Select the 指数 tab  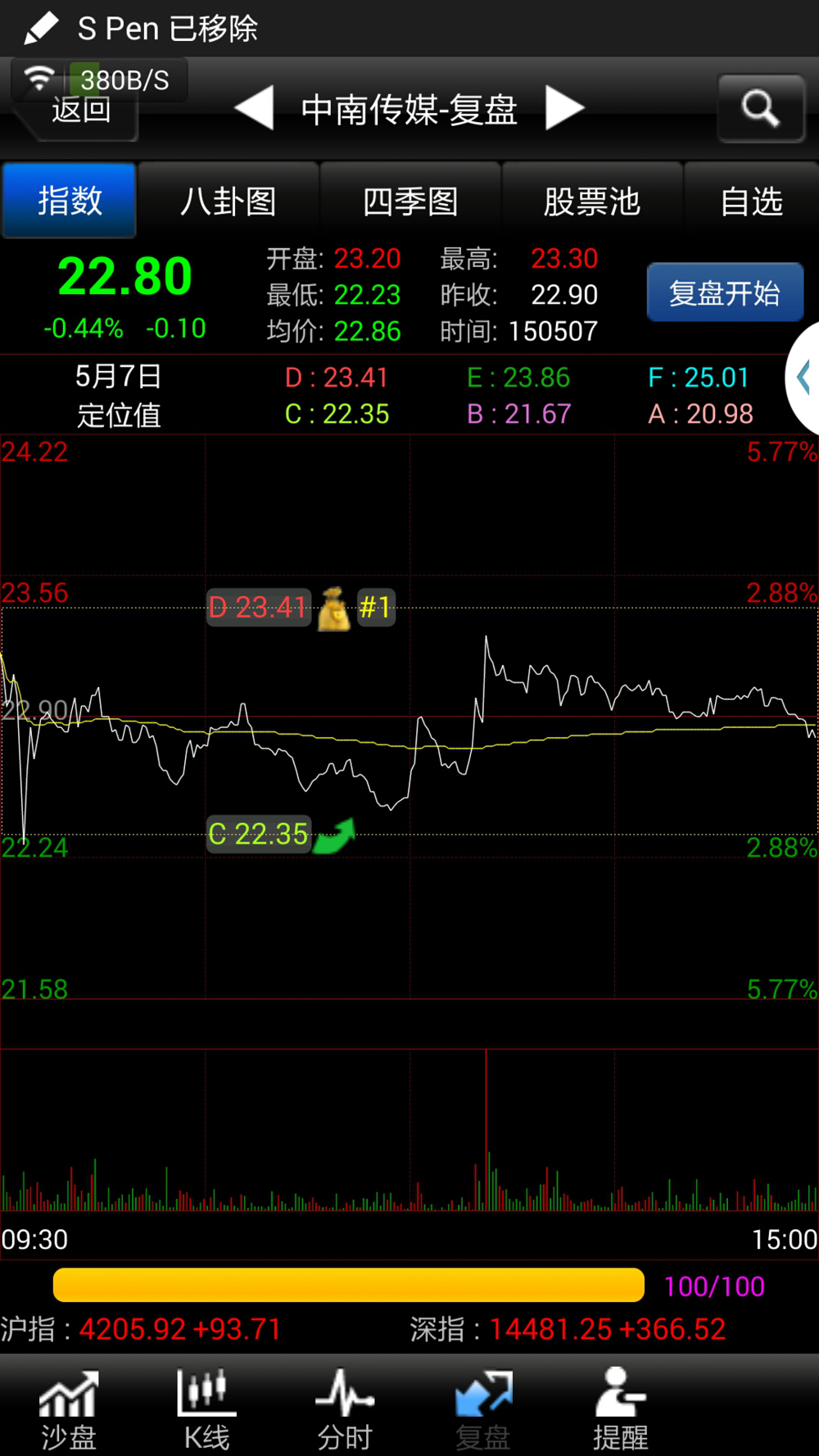(70, 201)
